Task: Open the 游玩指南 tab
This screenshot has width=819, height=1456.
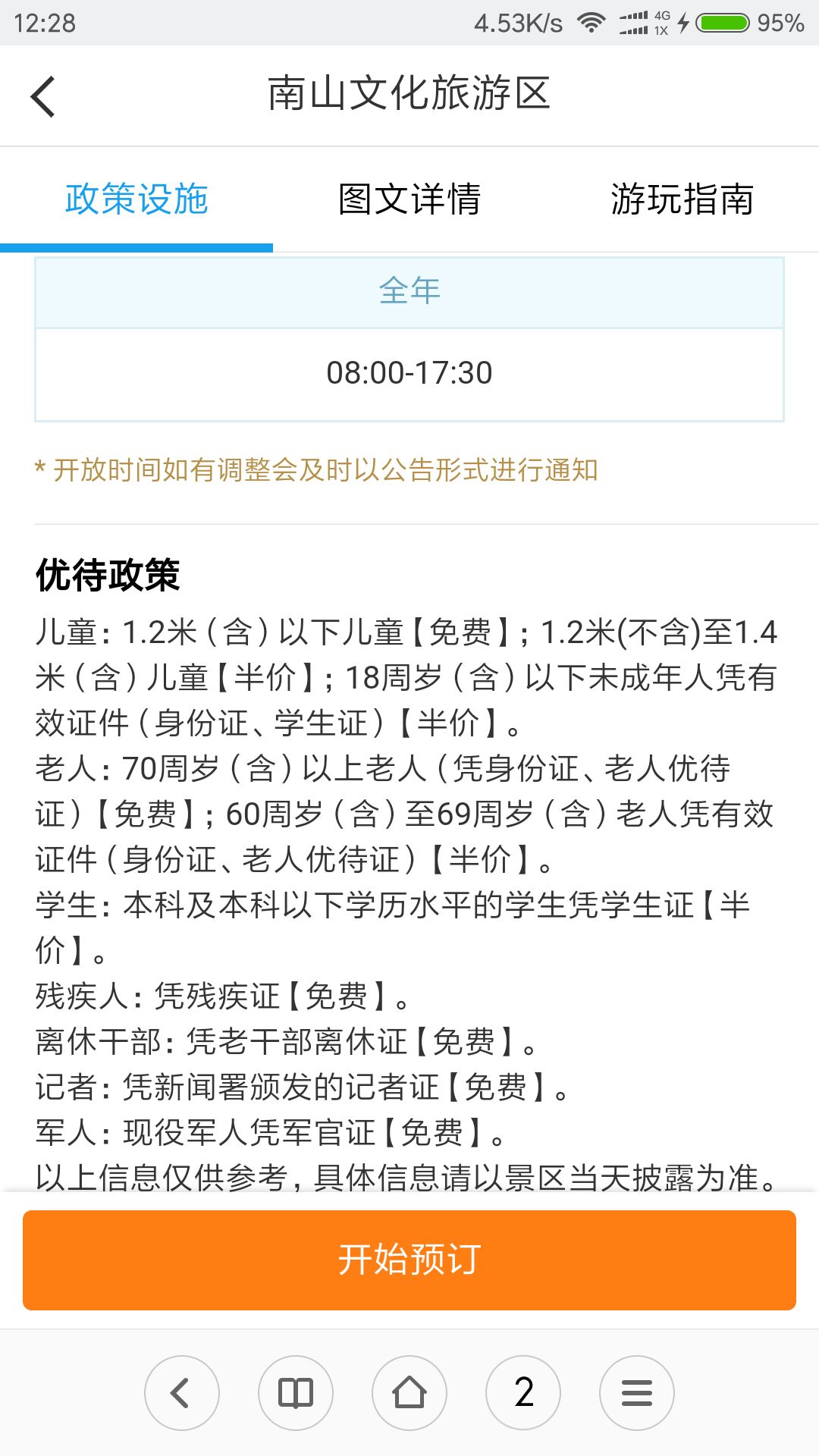Action: pos(682,199)
